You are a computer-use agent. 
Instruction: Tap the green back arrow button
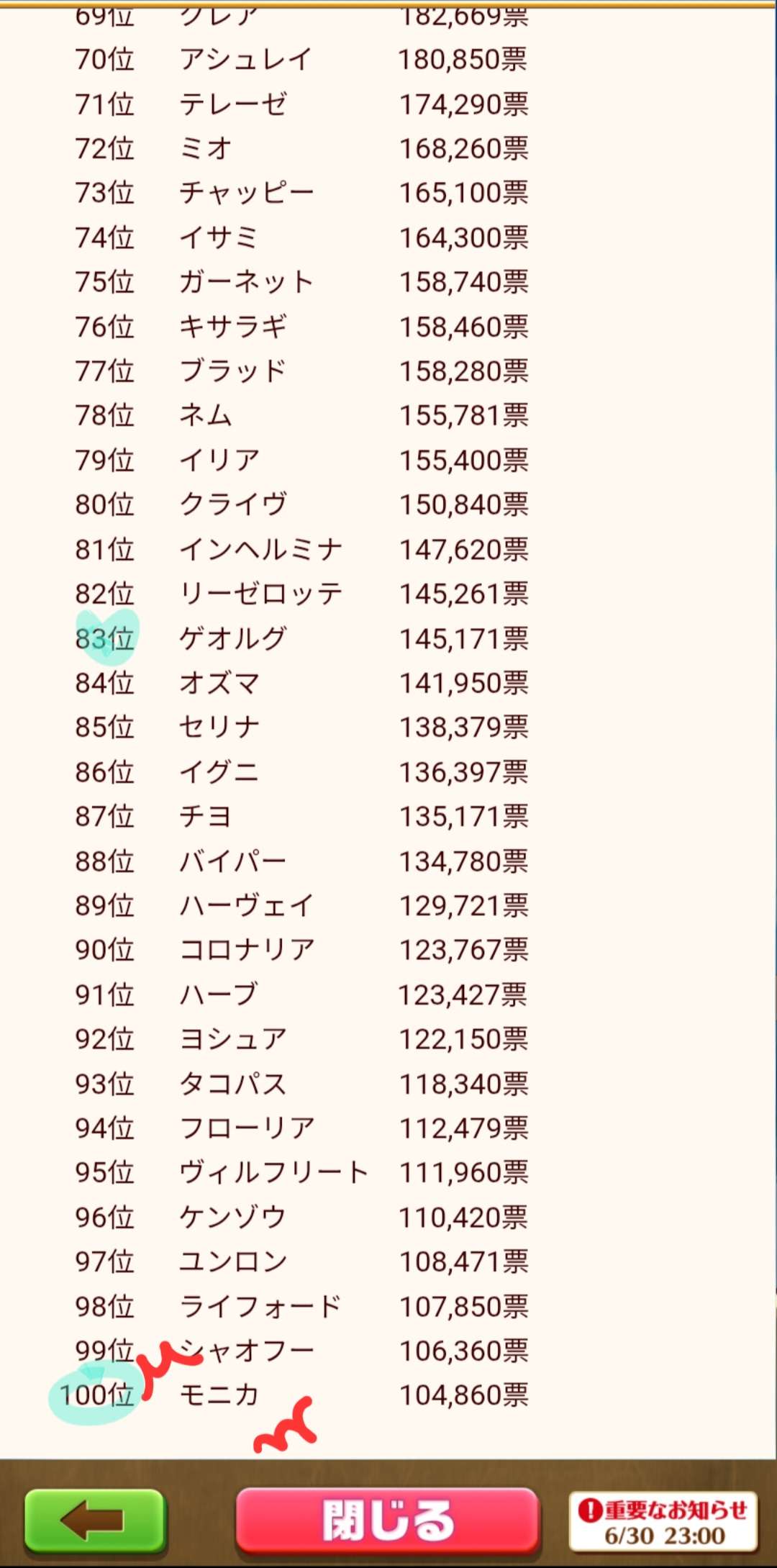pos(95,1521)
